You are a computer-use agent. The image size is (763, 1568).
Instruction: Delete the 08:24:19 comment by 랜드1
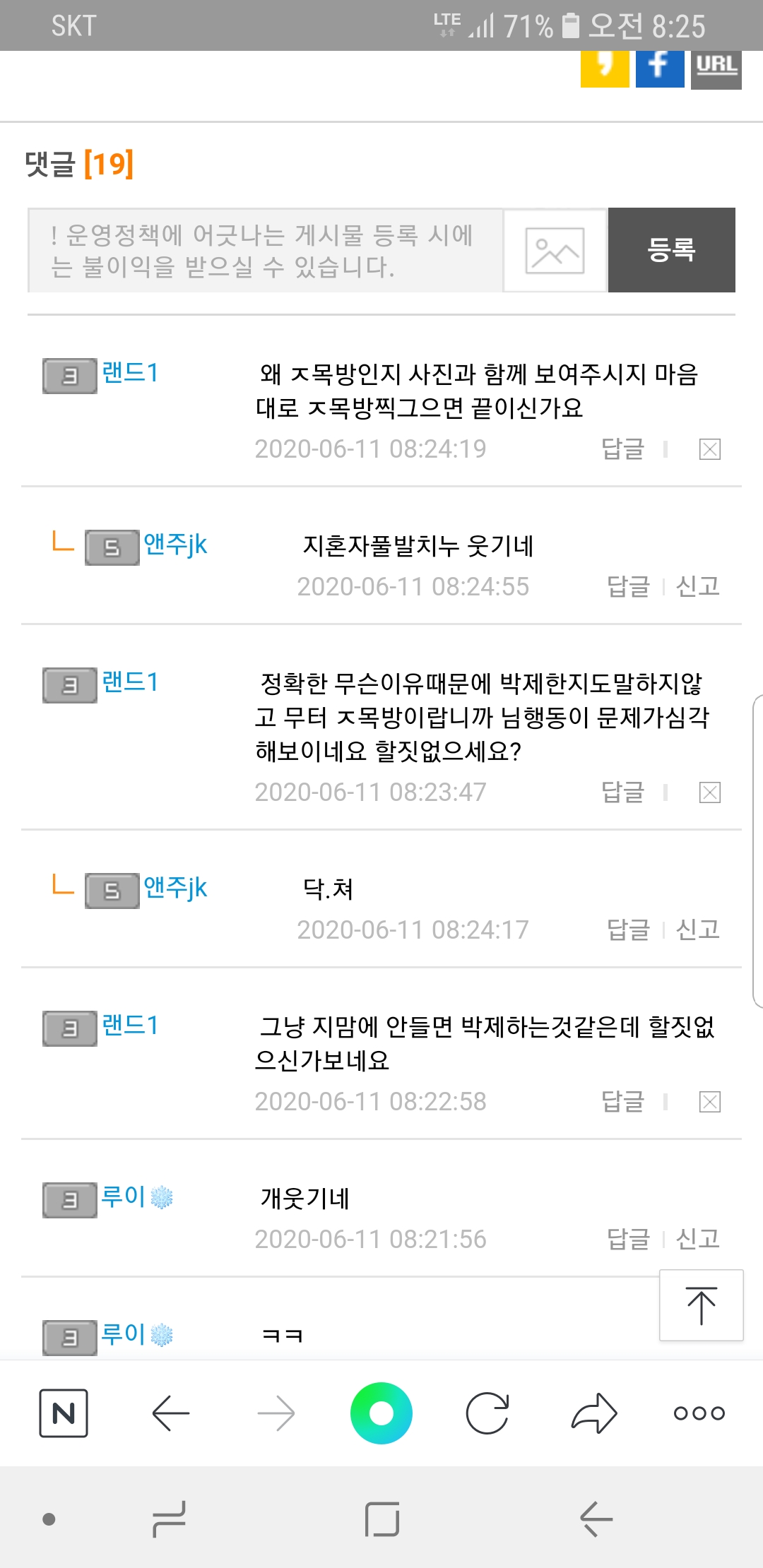[709, 449]
